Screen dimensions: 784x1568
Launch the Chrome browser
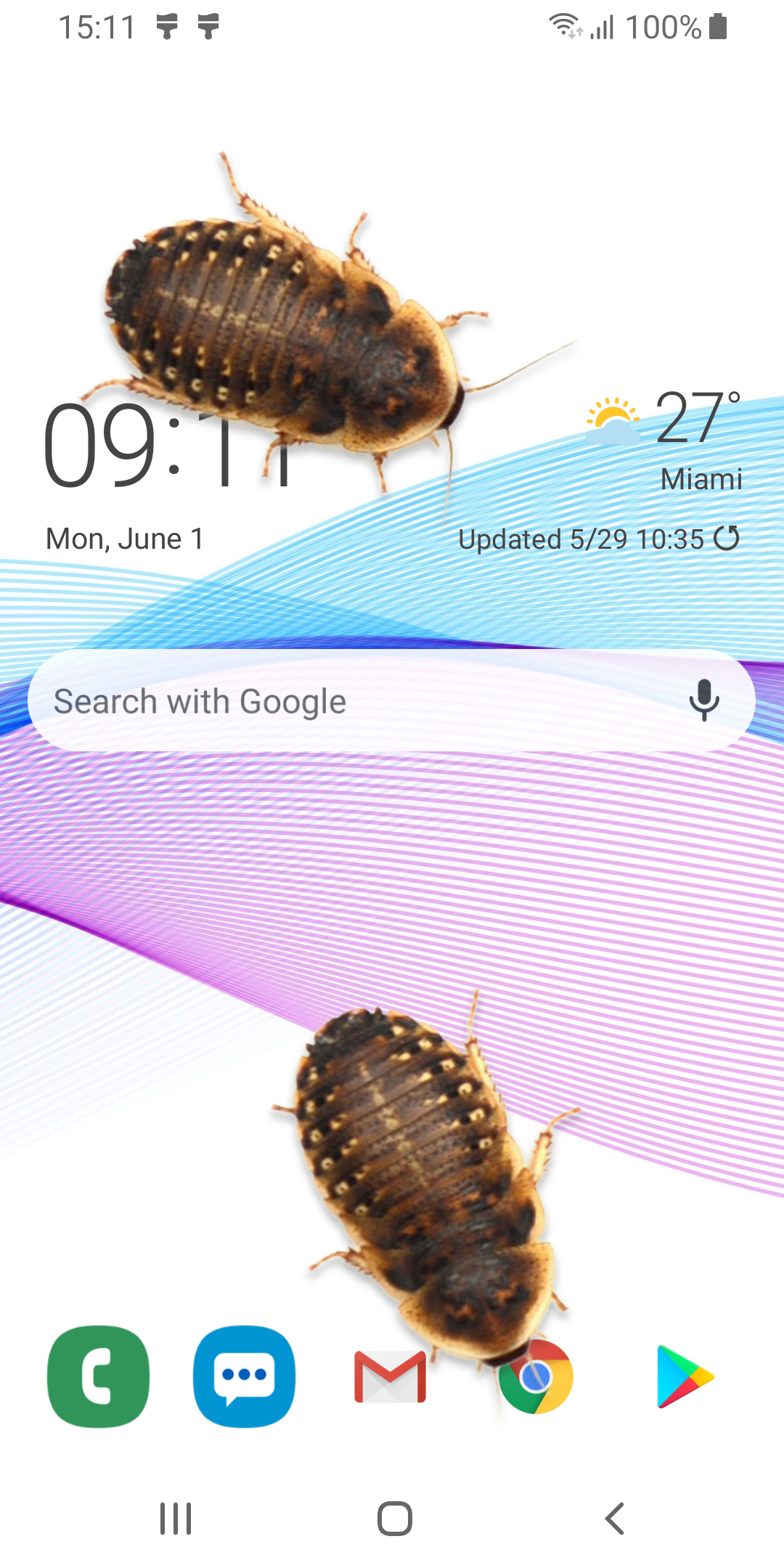coord(536,1376)
